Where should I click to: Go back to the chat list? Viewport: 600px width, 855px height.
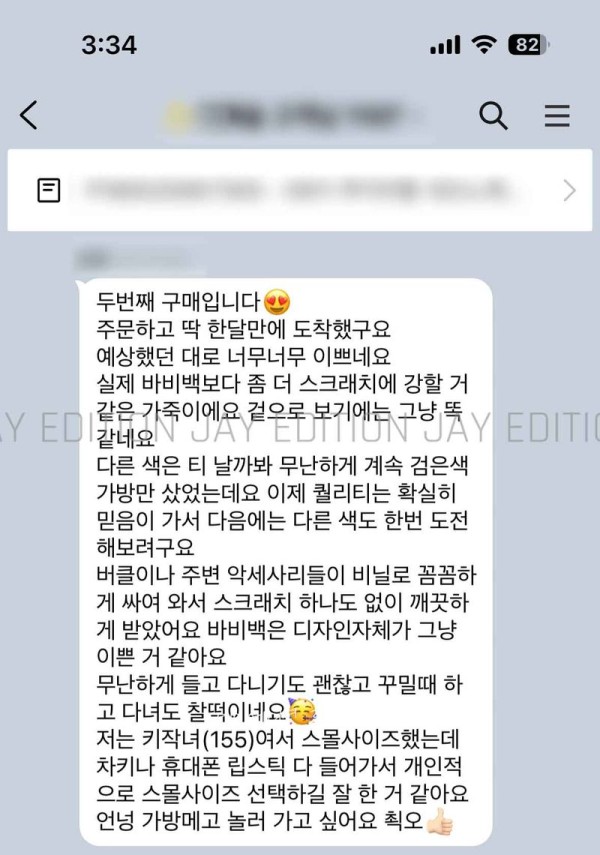pyautogui.click(x=29, y=116)
